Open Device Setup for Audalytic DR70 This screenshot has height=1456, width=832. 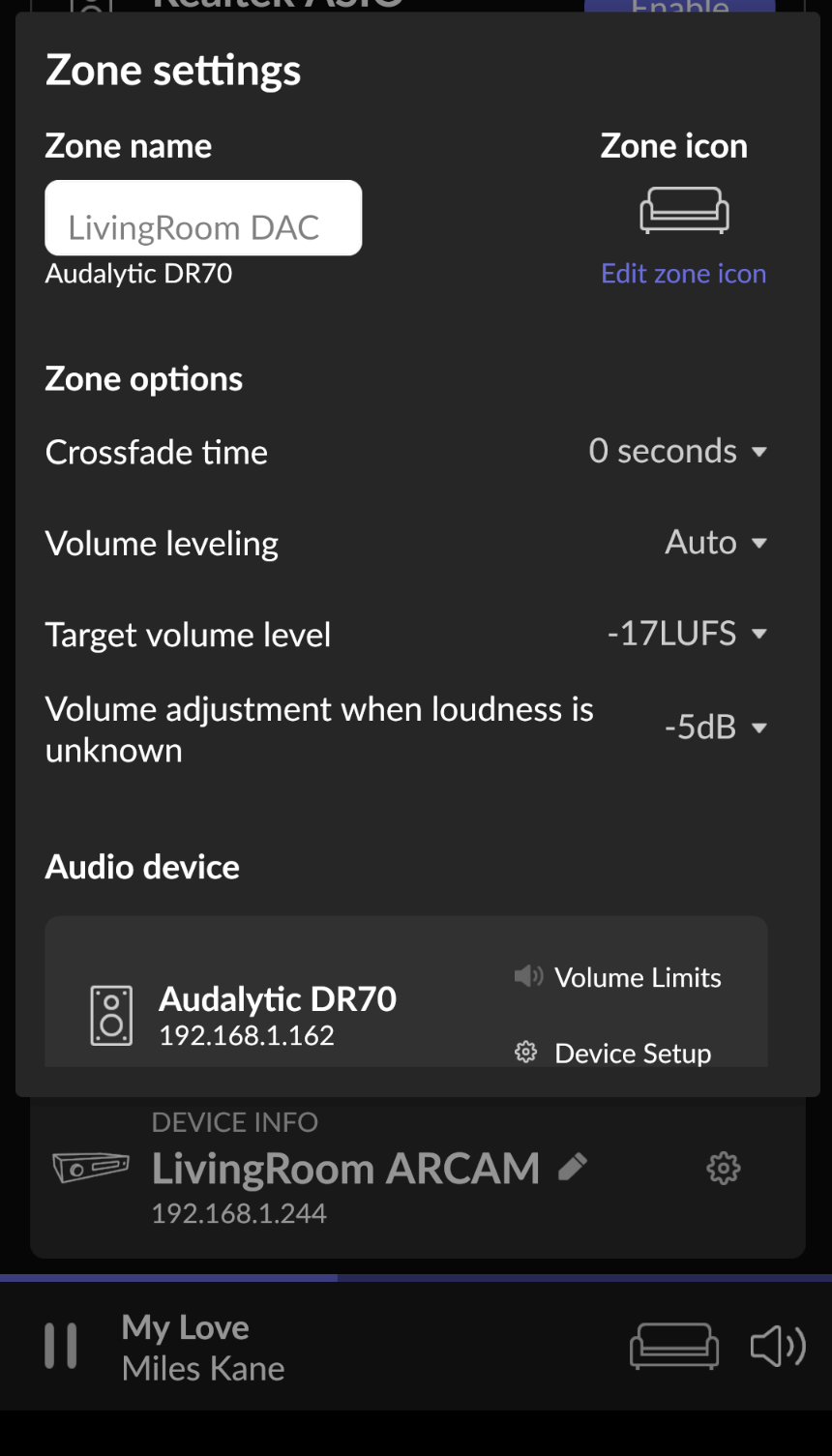pyautogui.click(x=616, y=1053)
